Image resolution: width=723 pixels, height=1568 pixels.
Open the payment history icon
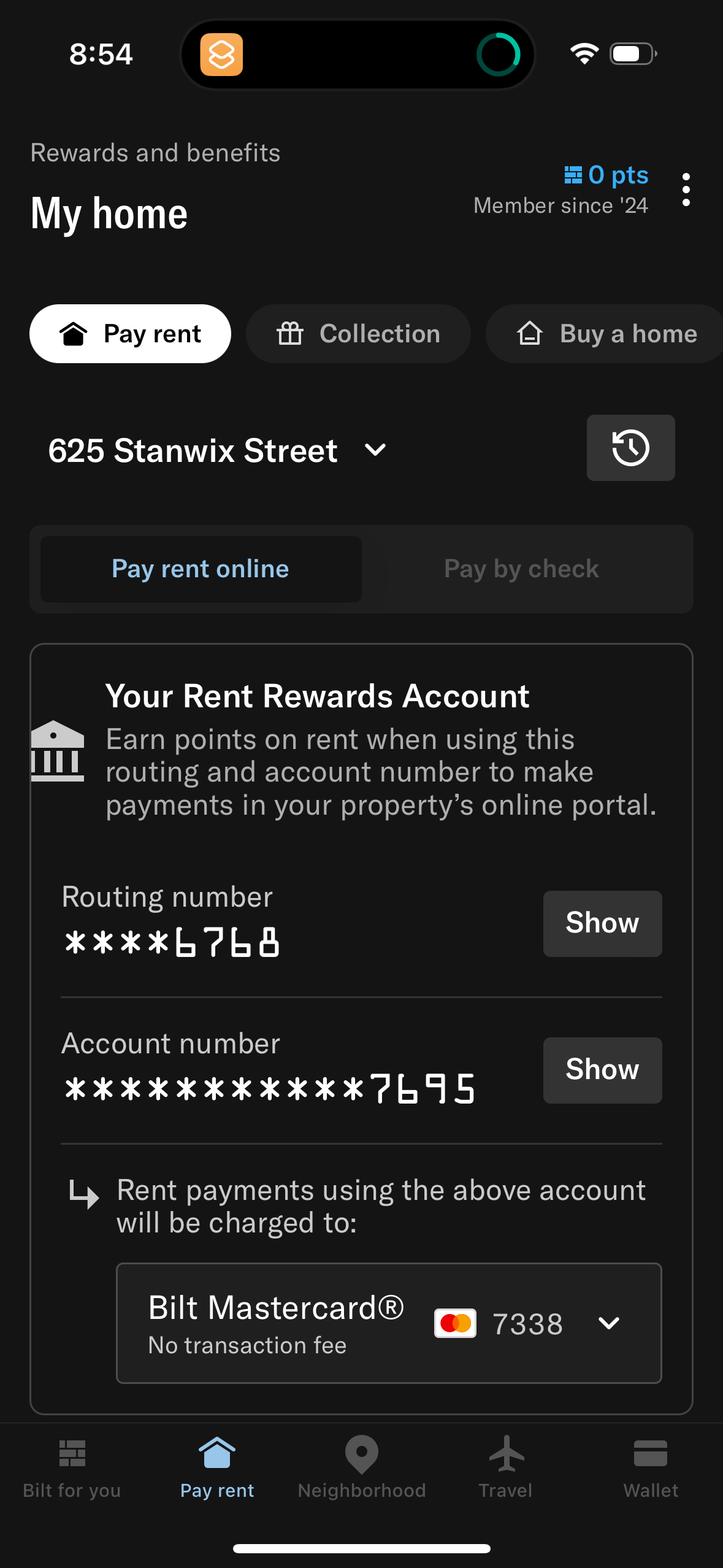pos(630,448)
